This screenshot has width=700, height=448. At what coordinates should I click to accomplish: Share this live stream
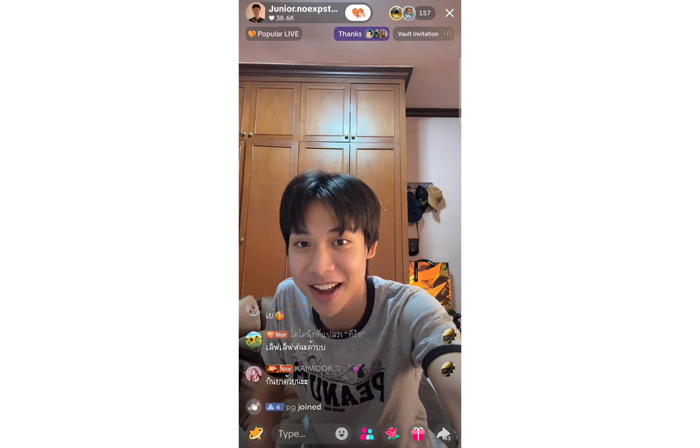444,434
